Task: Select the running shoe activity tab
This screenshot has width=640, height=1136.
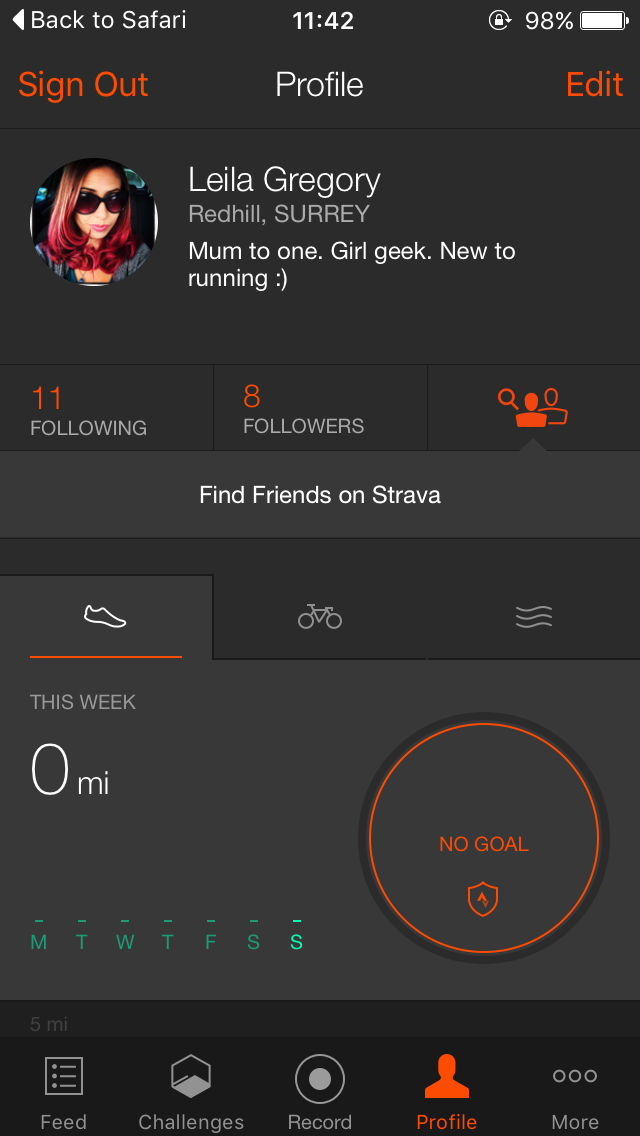Action: [x=106, y=617]
